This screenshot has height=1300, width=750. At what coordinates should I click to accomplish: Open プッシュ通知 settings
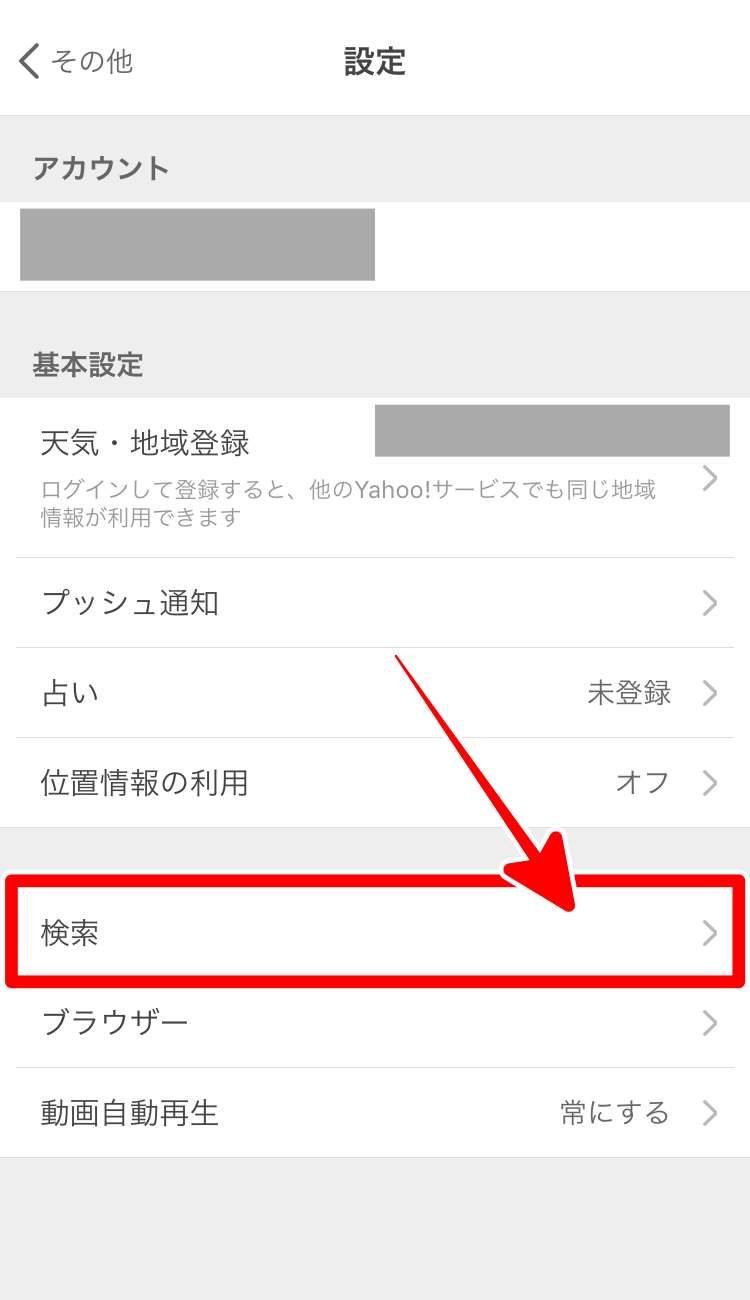click(375, 603)
